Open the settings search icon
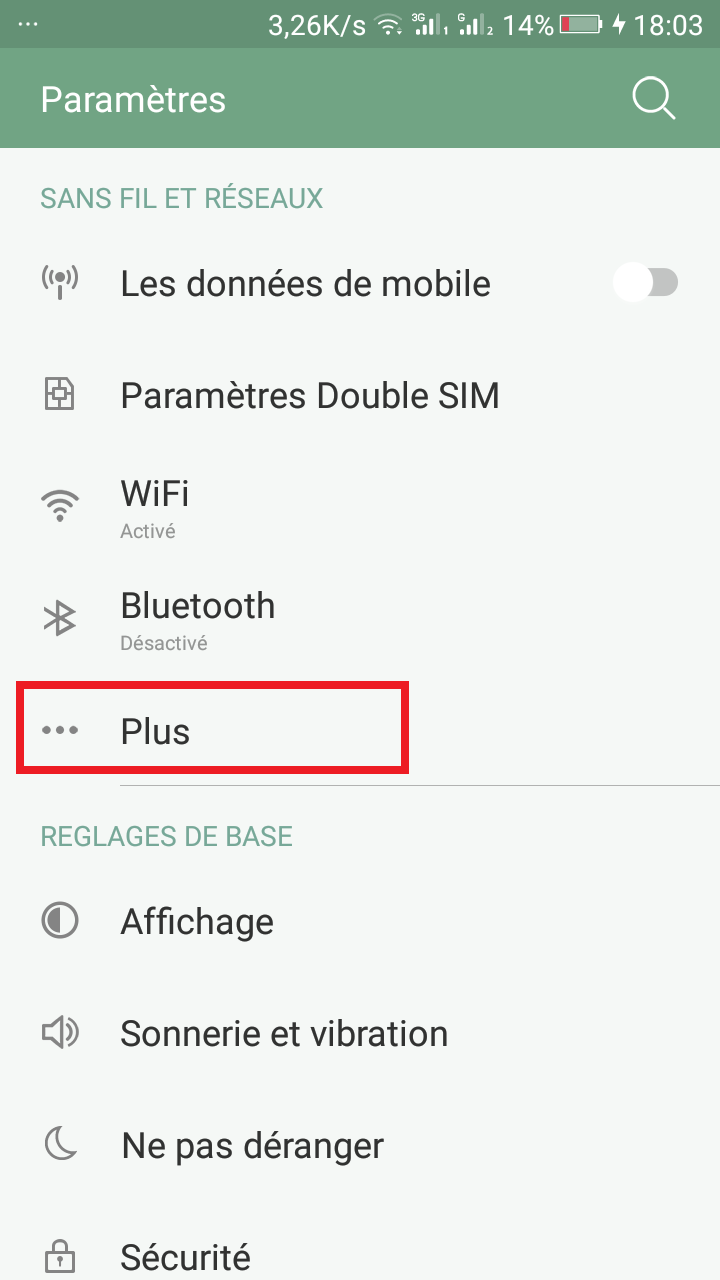720x1280 pixels. point(653,99)
